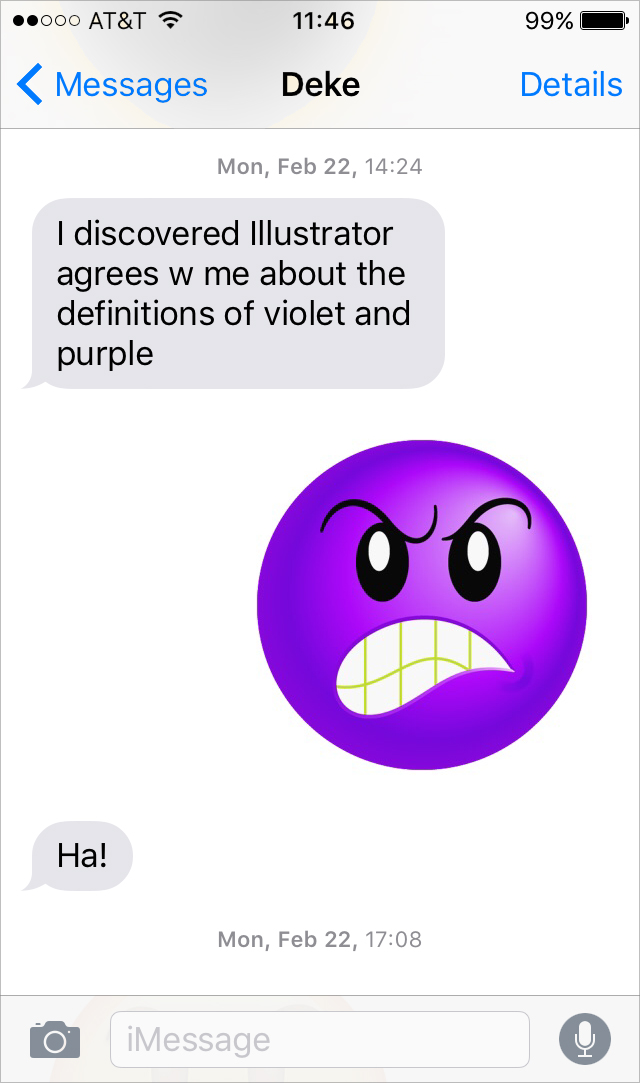Go back to Messages list
The width and height of the screenshot is (640, 1083).
(x=112, y=85)
